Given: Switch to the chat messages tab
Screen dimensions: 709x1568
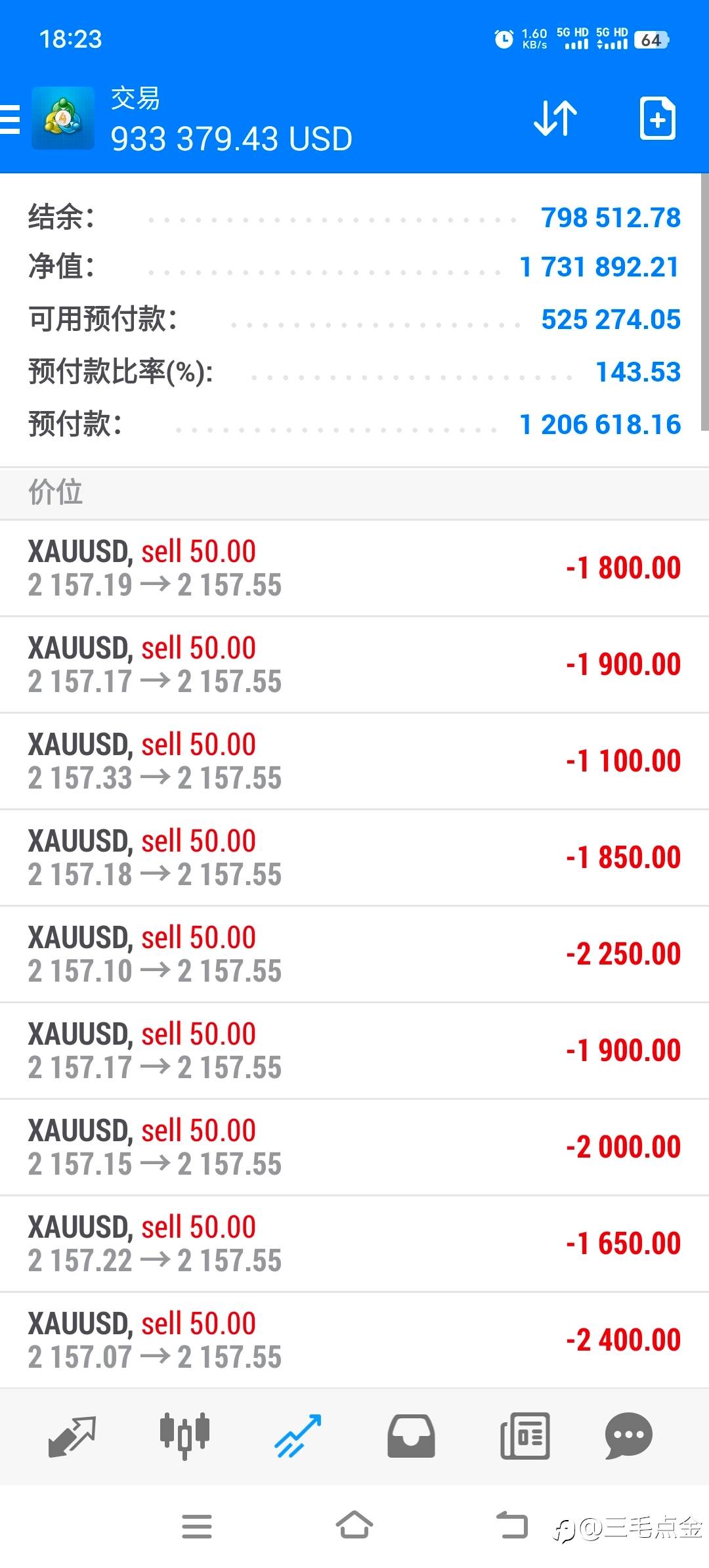Looking at the screenshot, I should click(628, 1436).
